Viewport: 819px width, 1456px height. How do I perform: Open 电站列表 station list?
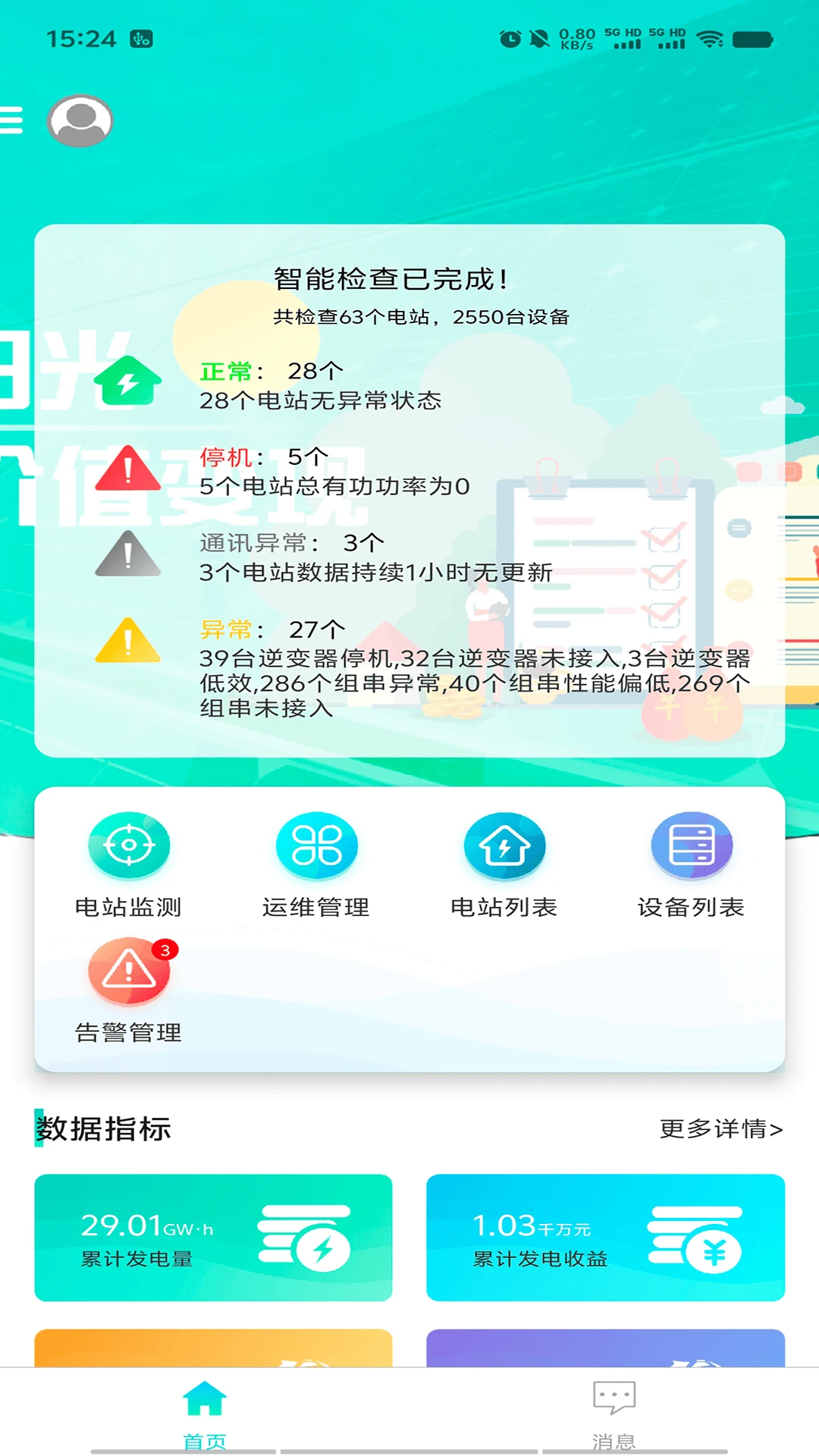(x=504, y=864)
